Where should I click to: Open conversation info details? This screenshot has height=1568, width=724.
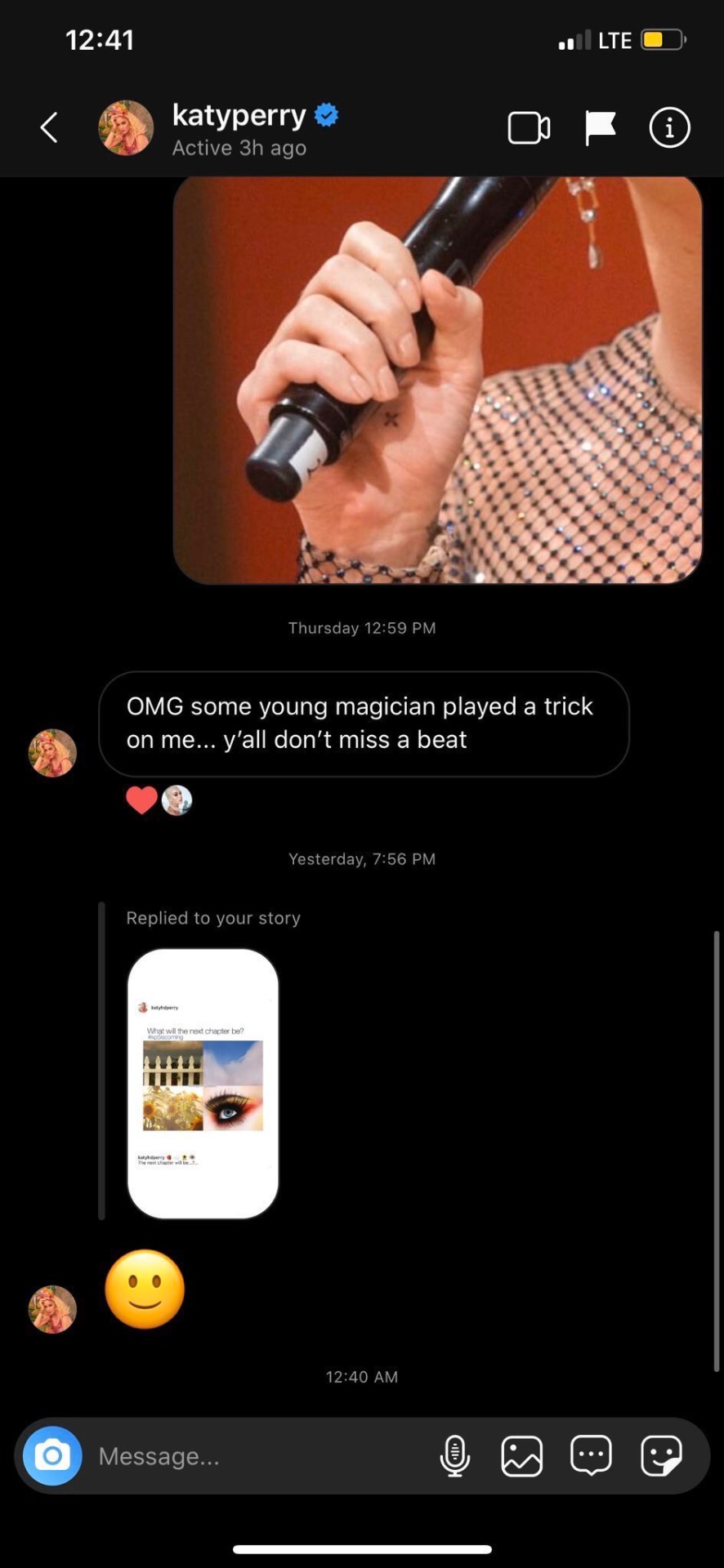pyautogui.click(x=669, y=127)
